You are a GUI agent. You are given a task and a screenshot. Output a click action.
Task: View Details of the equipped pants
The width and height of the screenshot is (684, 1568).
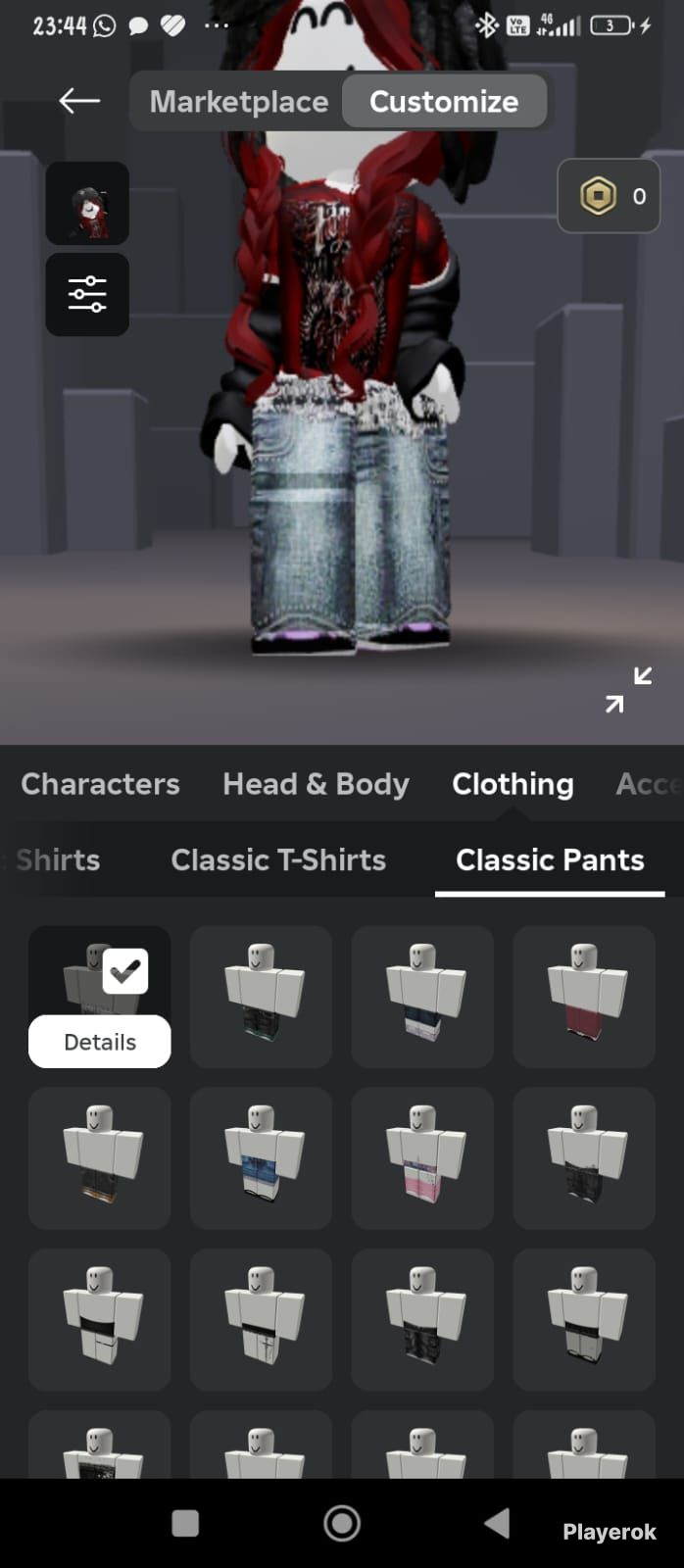(x=99, y=1042)
